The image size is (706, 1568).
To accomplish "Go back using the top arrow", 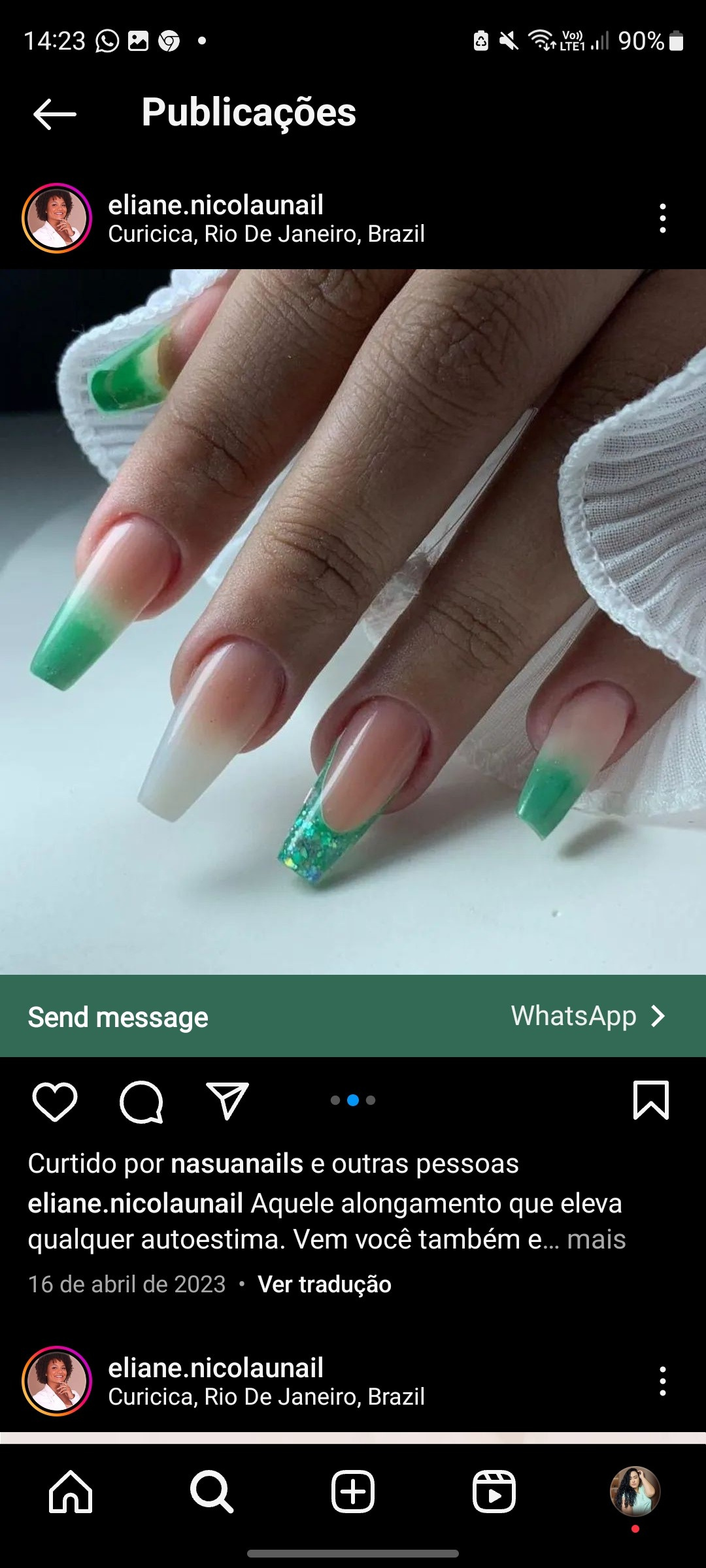I will click(55, 114).
